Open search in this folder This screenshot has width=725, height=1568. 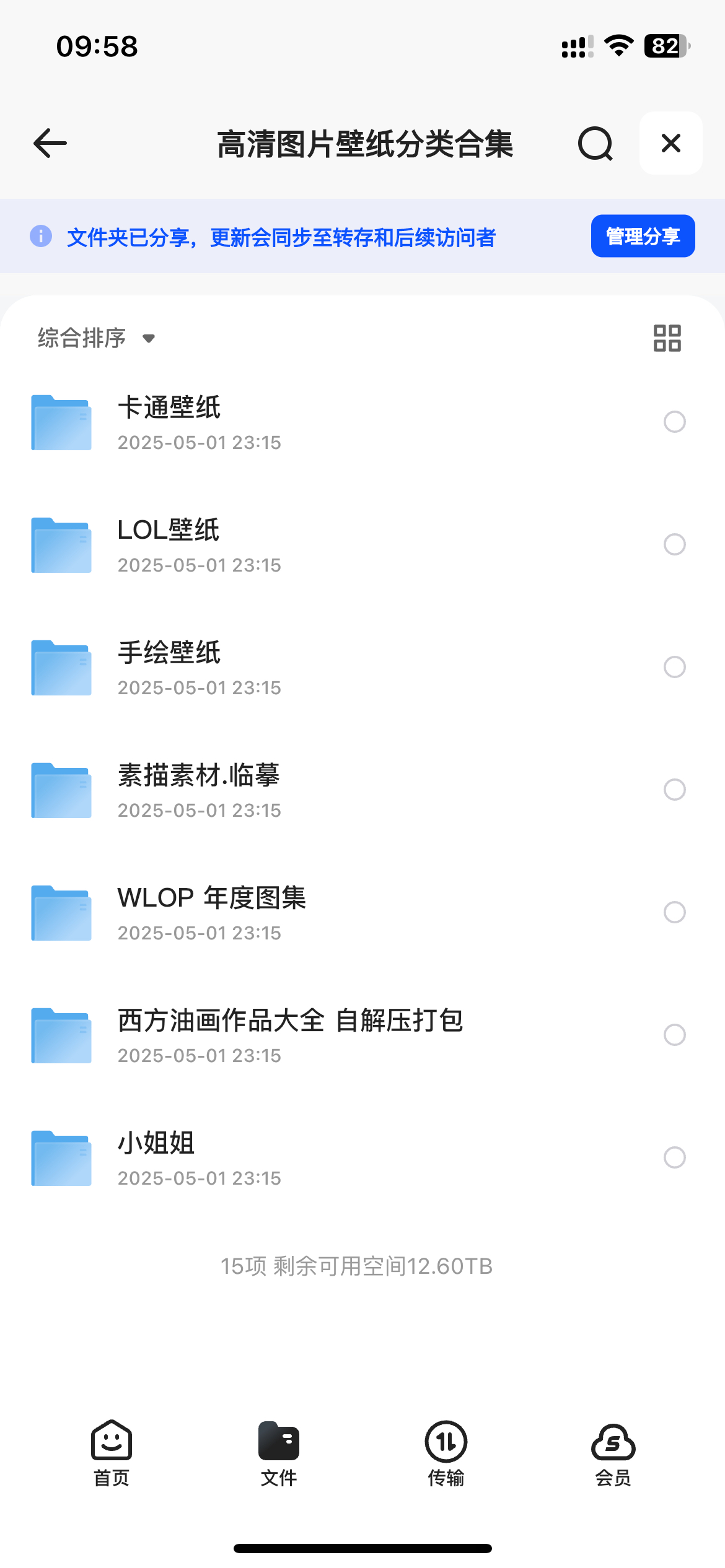pos(595,144)
